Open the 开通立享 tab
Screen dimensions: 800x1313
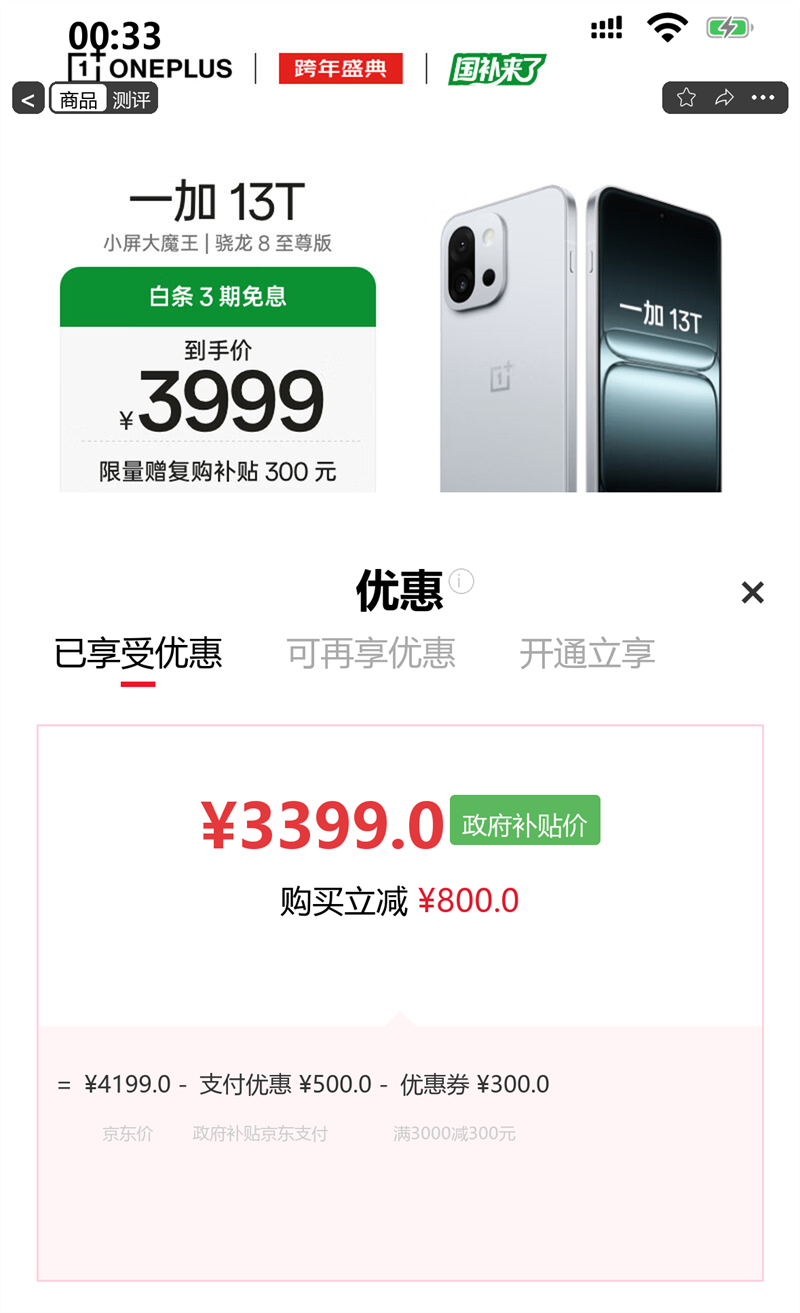pos(586,654)
